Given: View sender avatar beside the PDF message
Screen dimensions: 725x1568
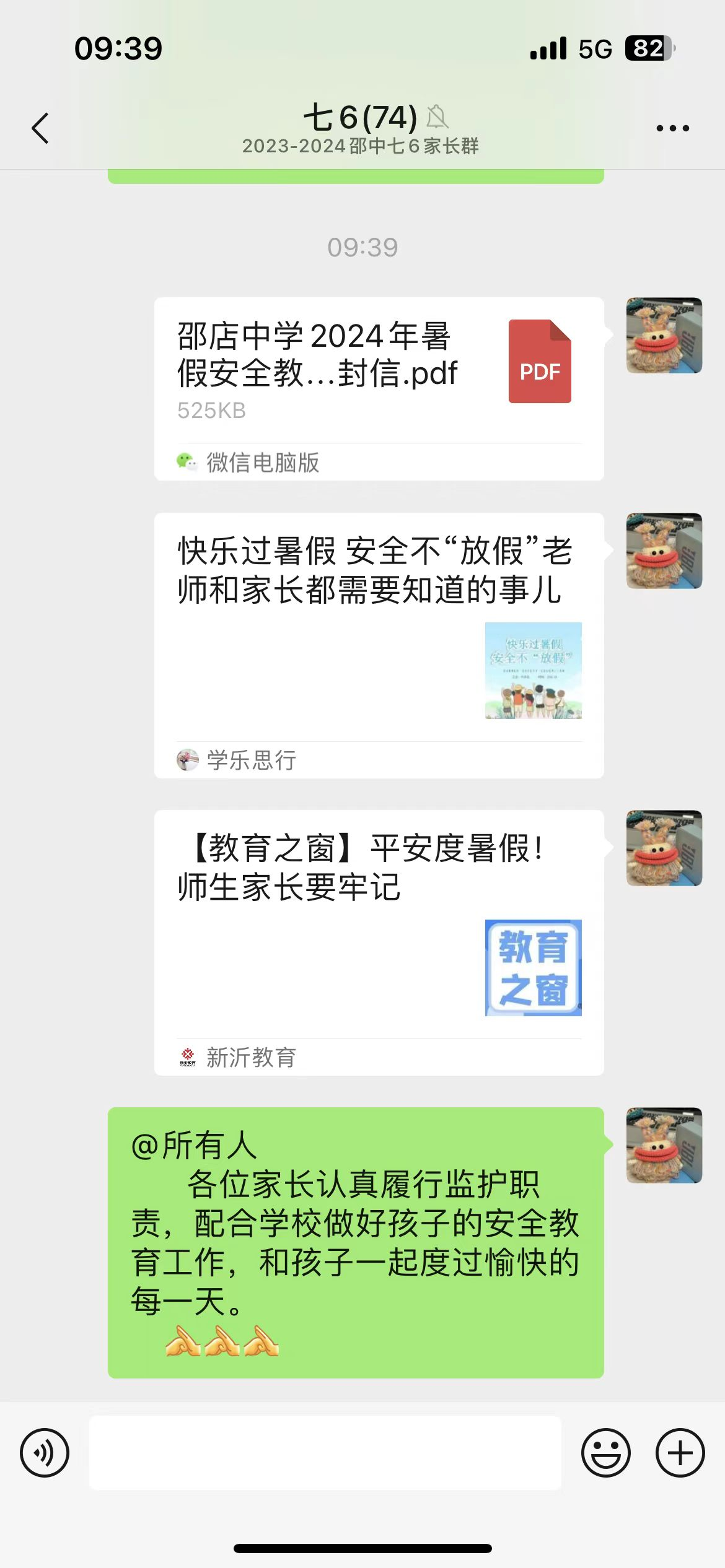Looking at the screenshot, I should 664,335.
